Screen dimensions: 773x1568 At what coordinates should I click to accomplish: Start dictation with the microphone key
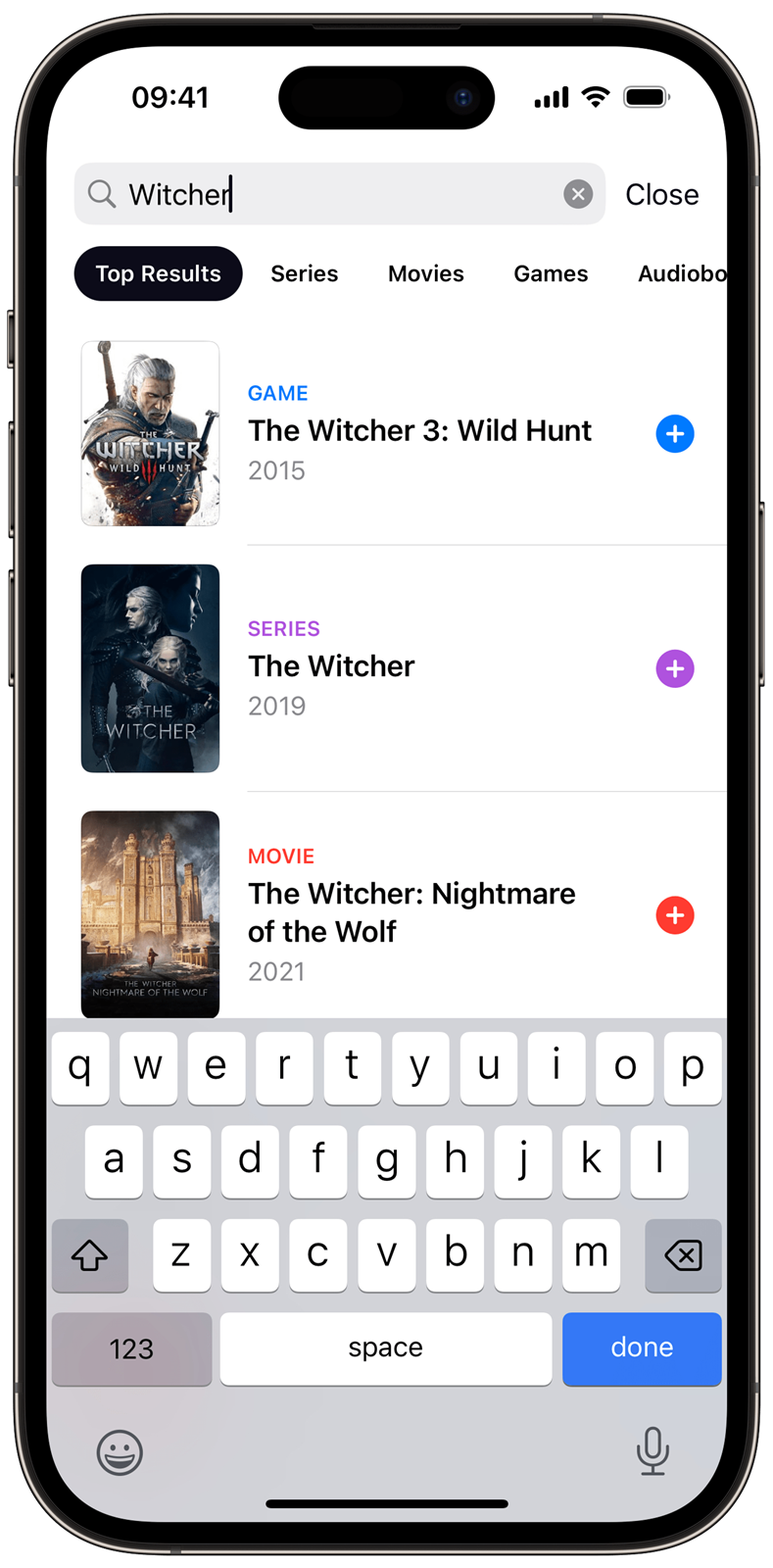pyautogui.click(x=652, y=1451)
